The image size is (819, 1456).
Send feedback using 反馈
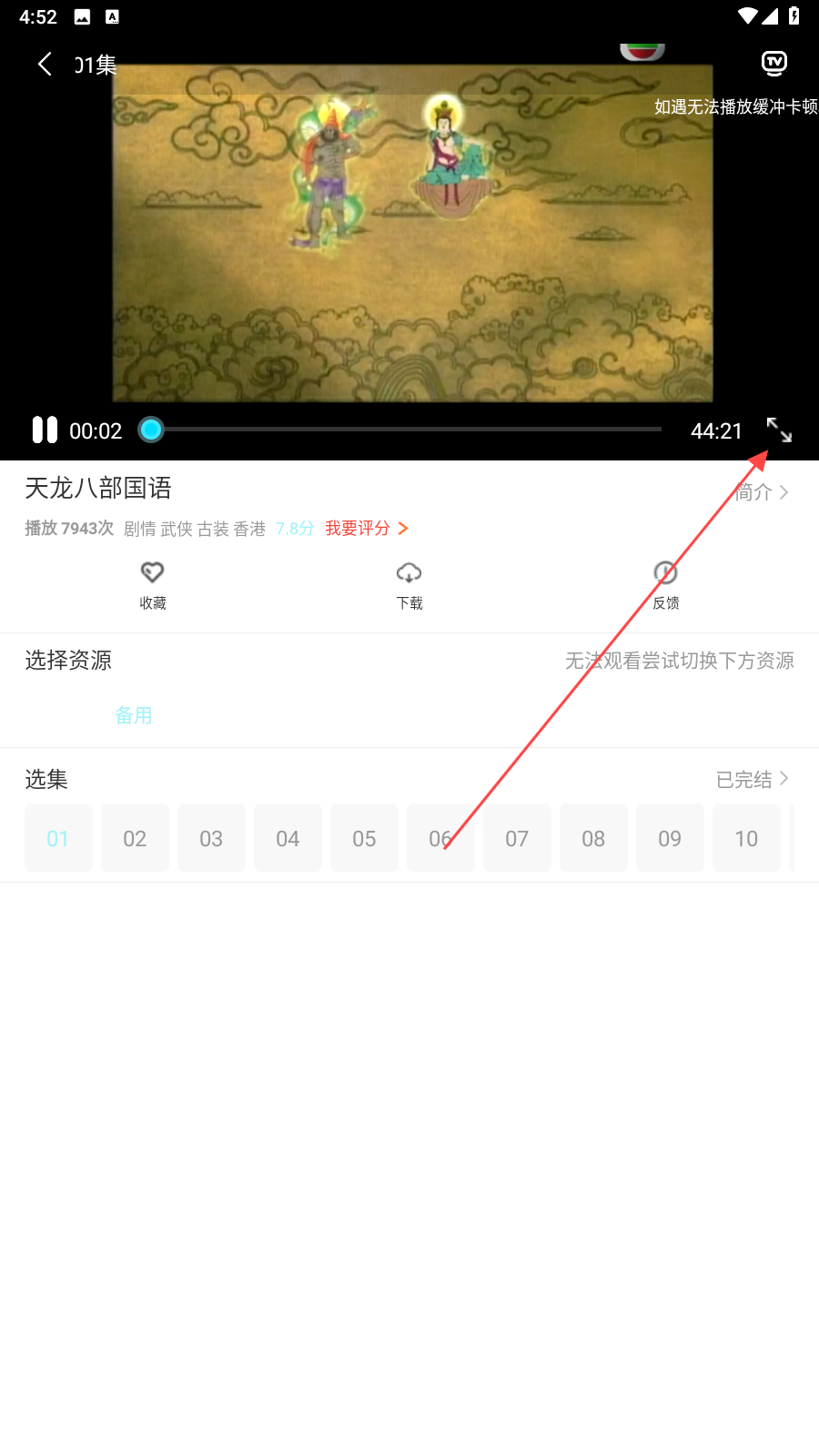click(666, 584)
